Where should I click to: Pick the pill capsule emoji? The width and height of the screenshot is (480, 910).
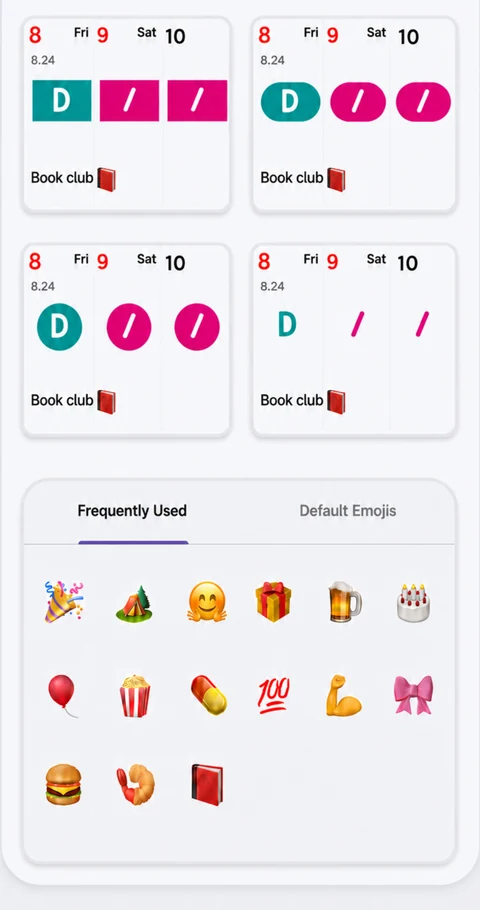pos(209,695)
